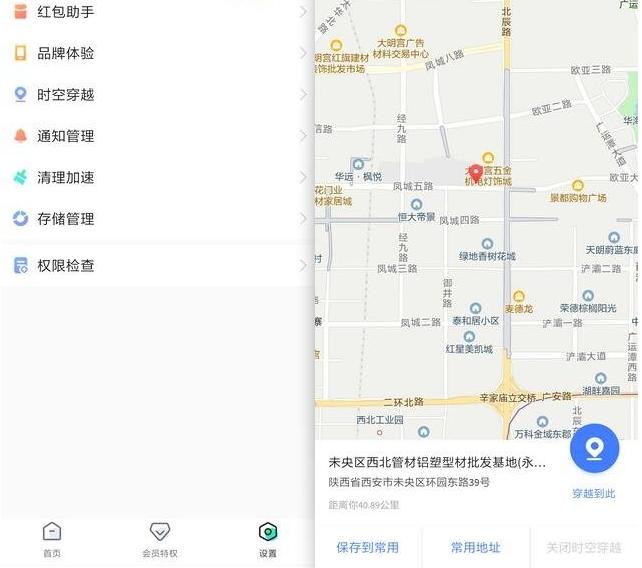Switch to the 会员特权 tab

(x=159, y=538)
